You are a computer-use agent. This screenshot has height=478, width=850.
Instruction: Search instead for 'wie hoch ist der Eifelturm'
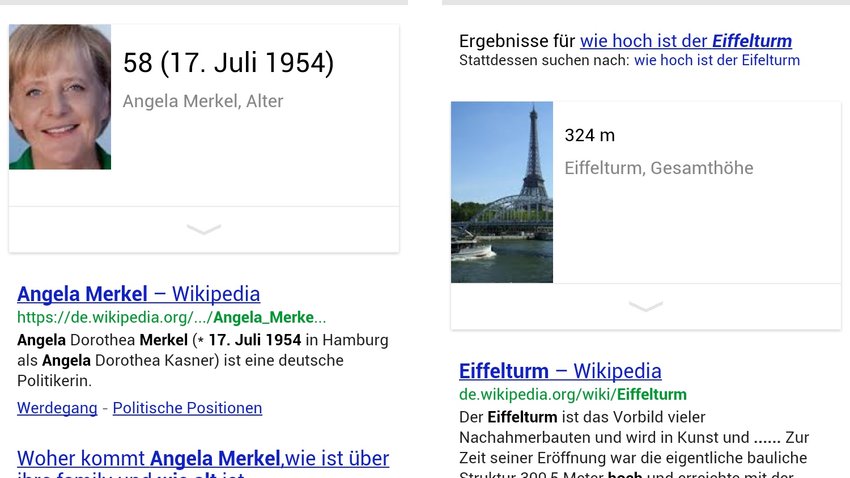click(717, 60)
